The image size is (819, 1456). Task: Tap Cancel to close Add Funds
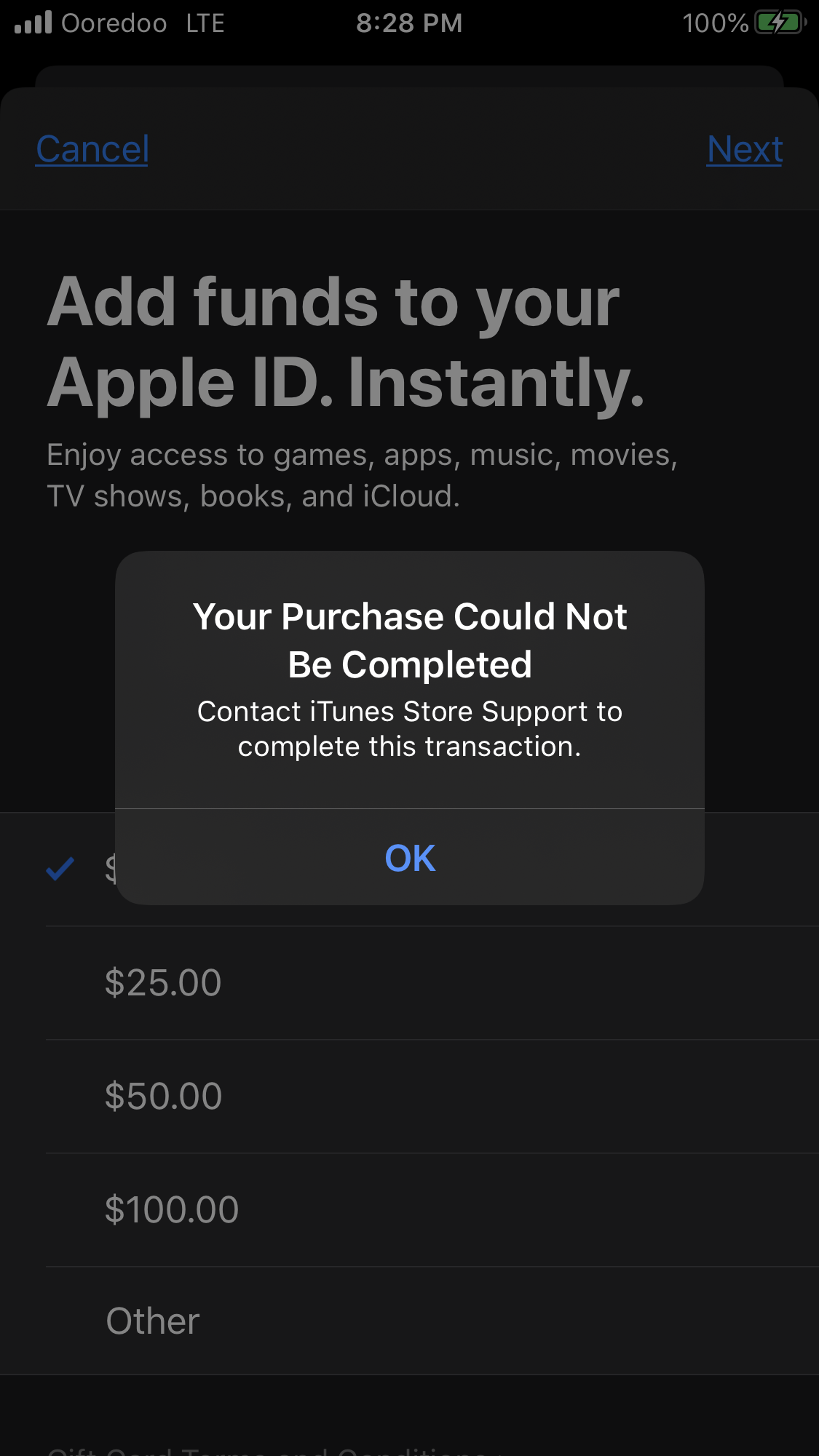click(92, 149)
